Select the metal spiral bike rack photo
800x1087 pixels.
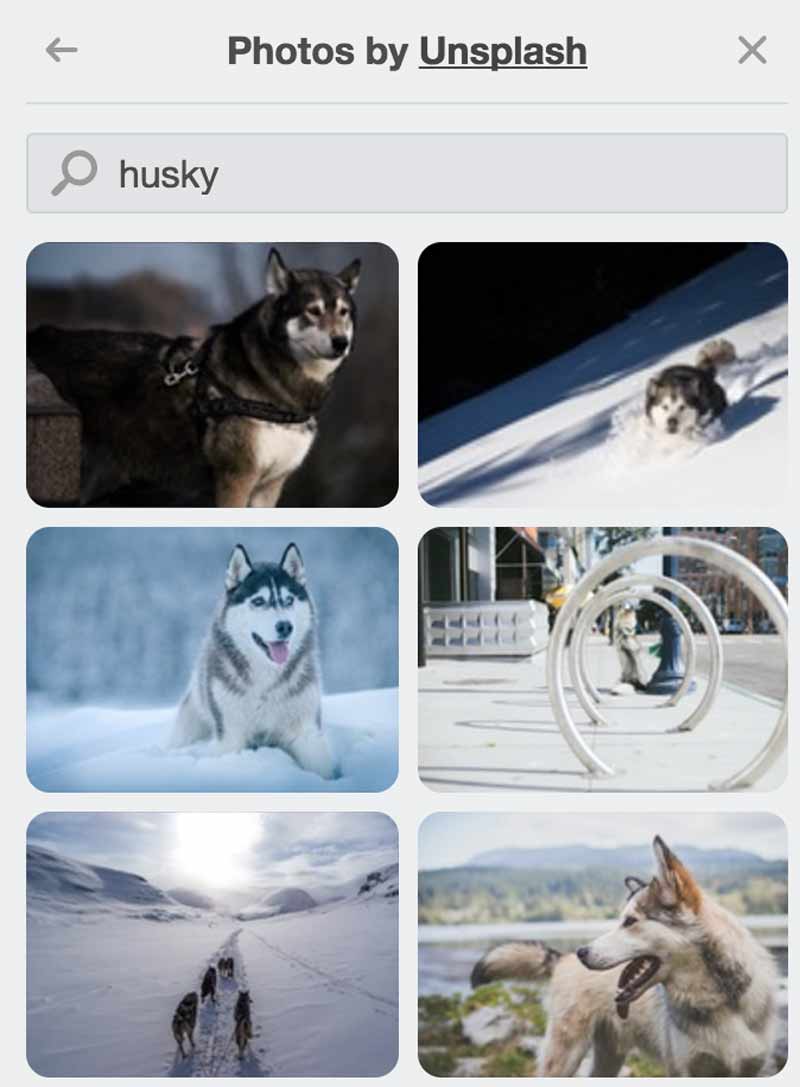(x=602, y=659)
